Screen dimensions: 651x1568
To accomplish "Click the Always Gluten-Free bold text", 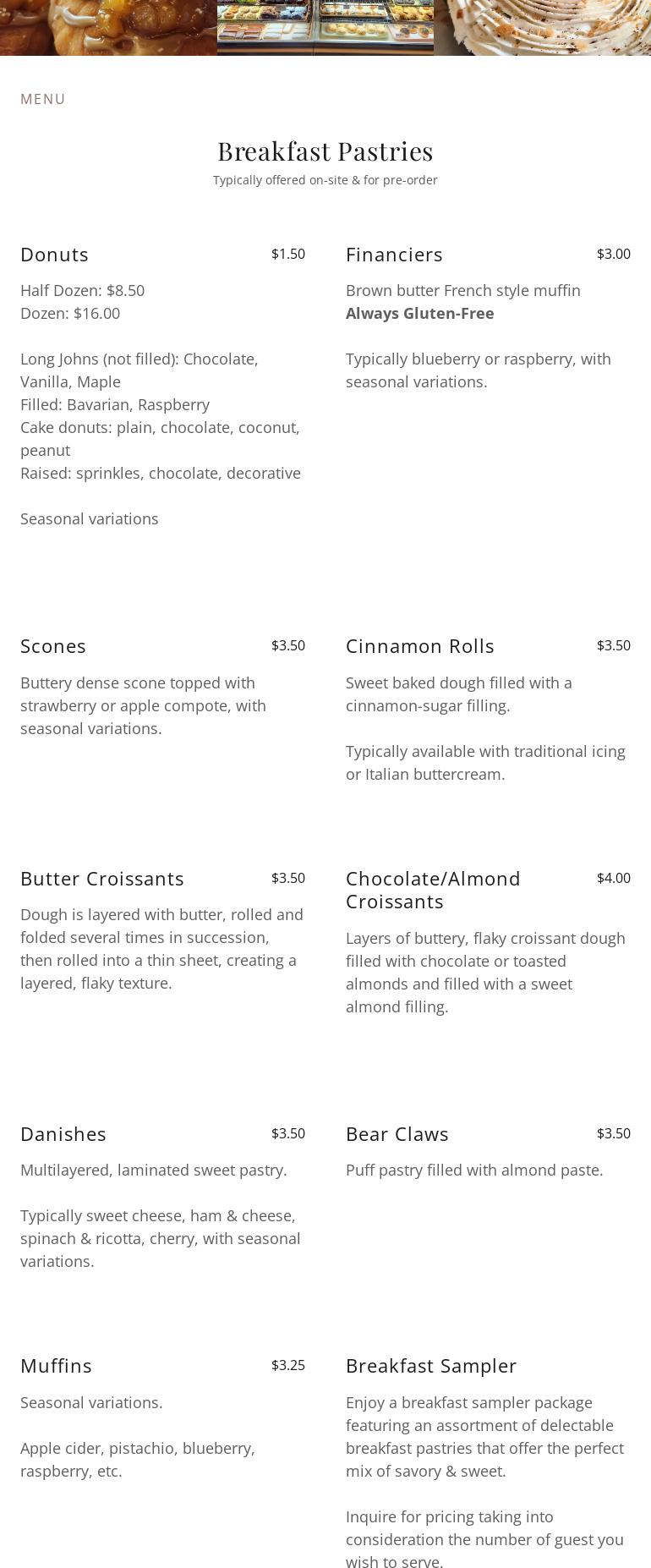I will pos(419,313).
